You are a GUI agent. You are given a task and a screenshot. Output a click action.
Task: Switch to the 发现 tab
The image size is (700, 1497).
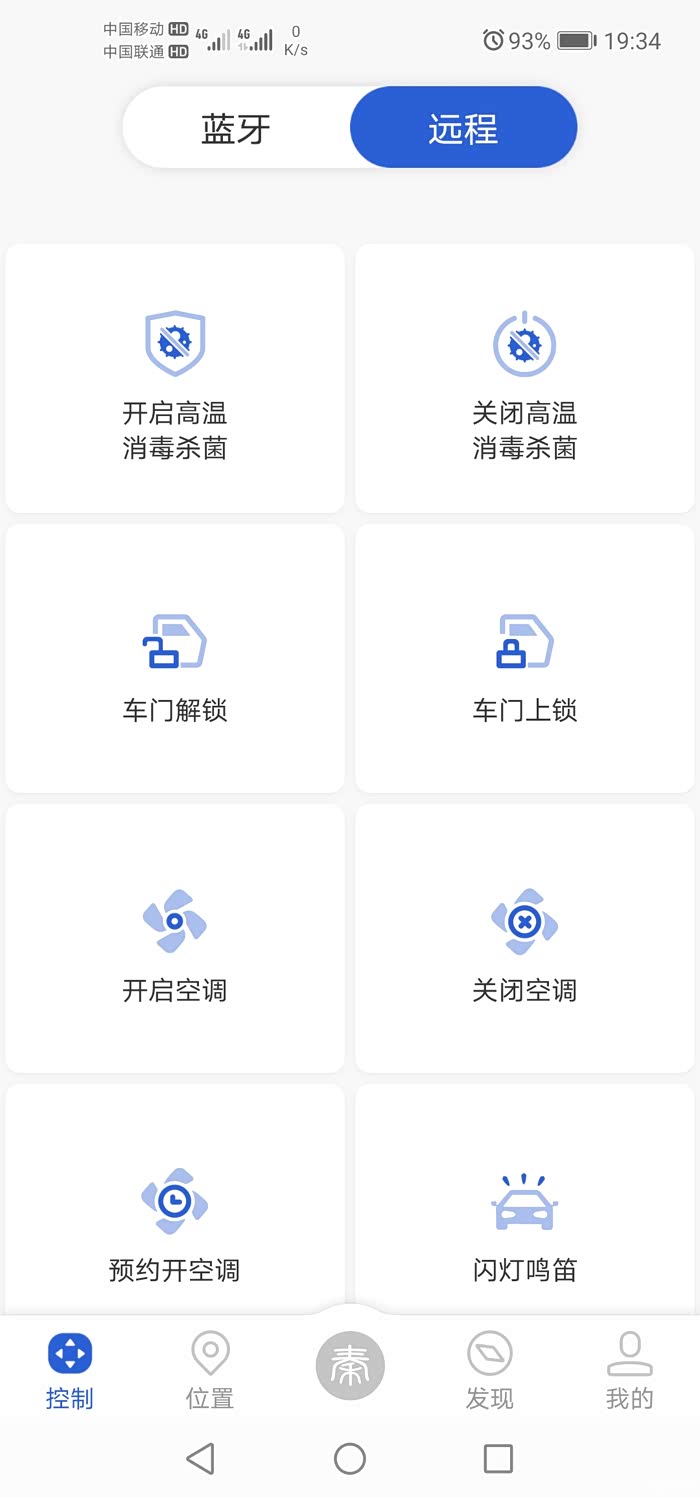coord(490,1370)
